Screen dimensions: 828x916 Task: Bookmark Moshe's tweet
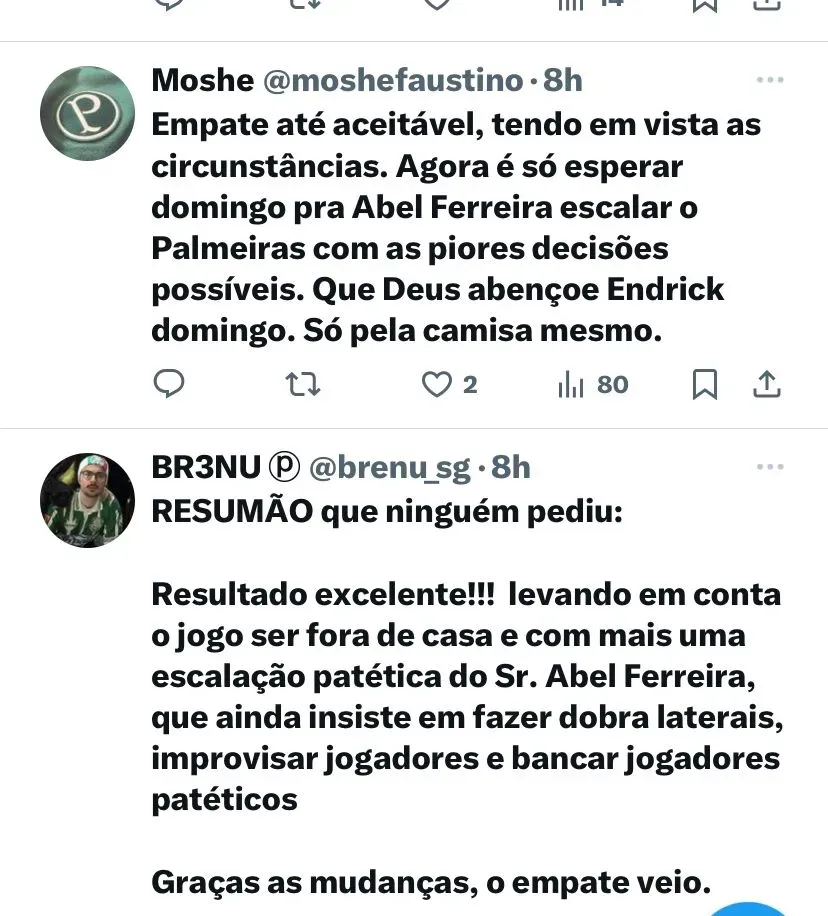click(705, 384)
